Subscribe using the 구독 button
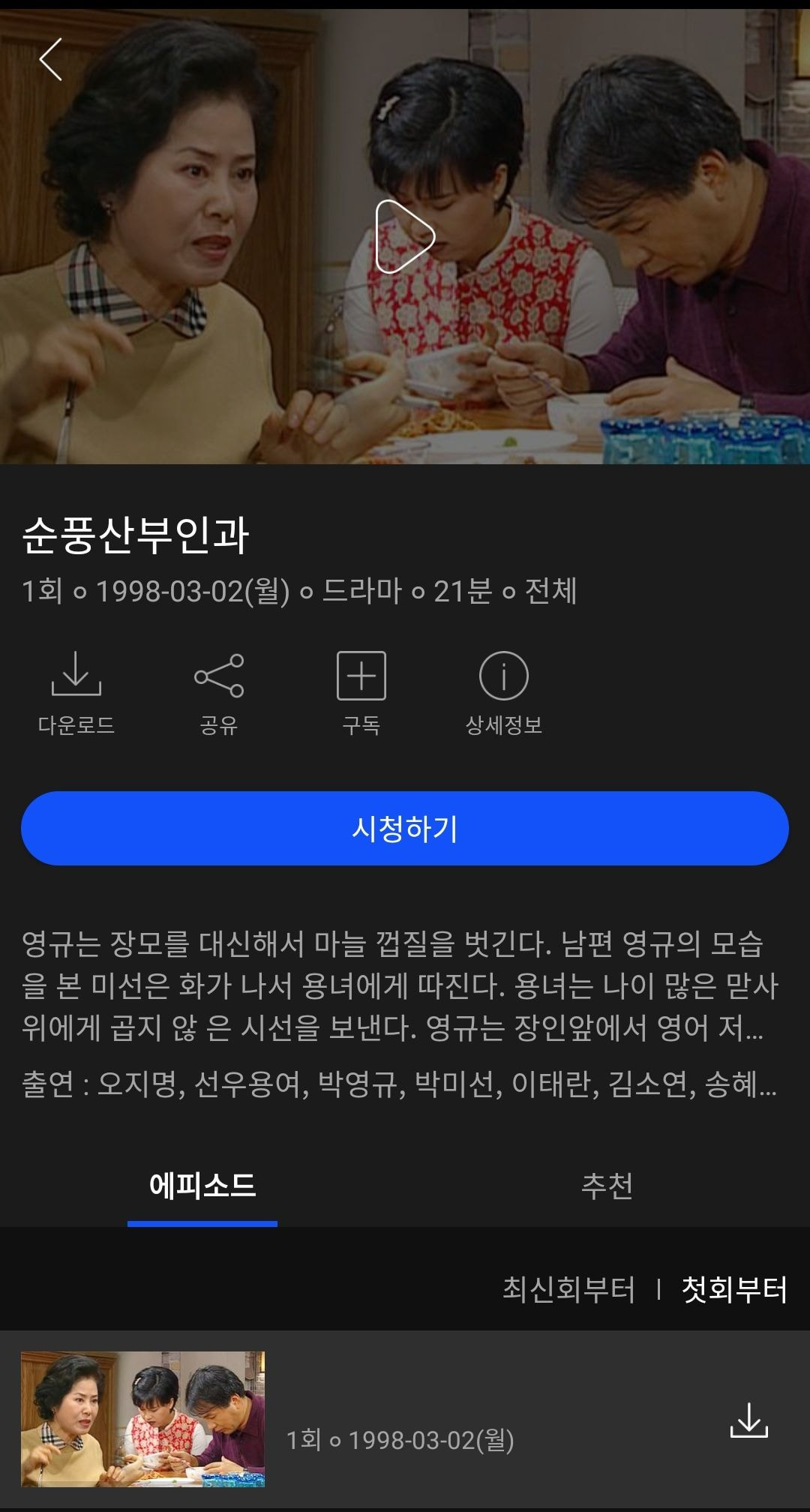The width and height of the screenshot is (810, 1512). [x=361, y=691]
